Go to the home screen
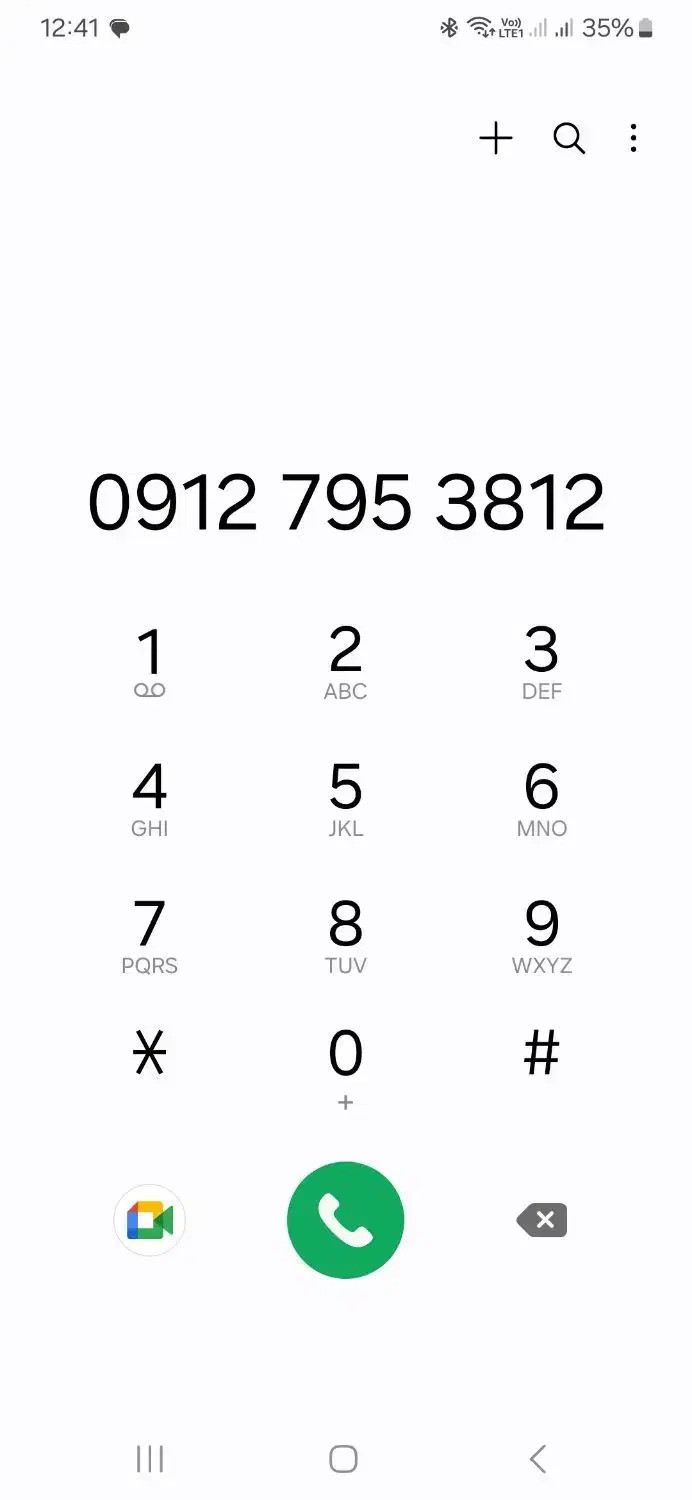This screenshot has height=1500, width=692. pos(343,1459)
